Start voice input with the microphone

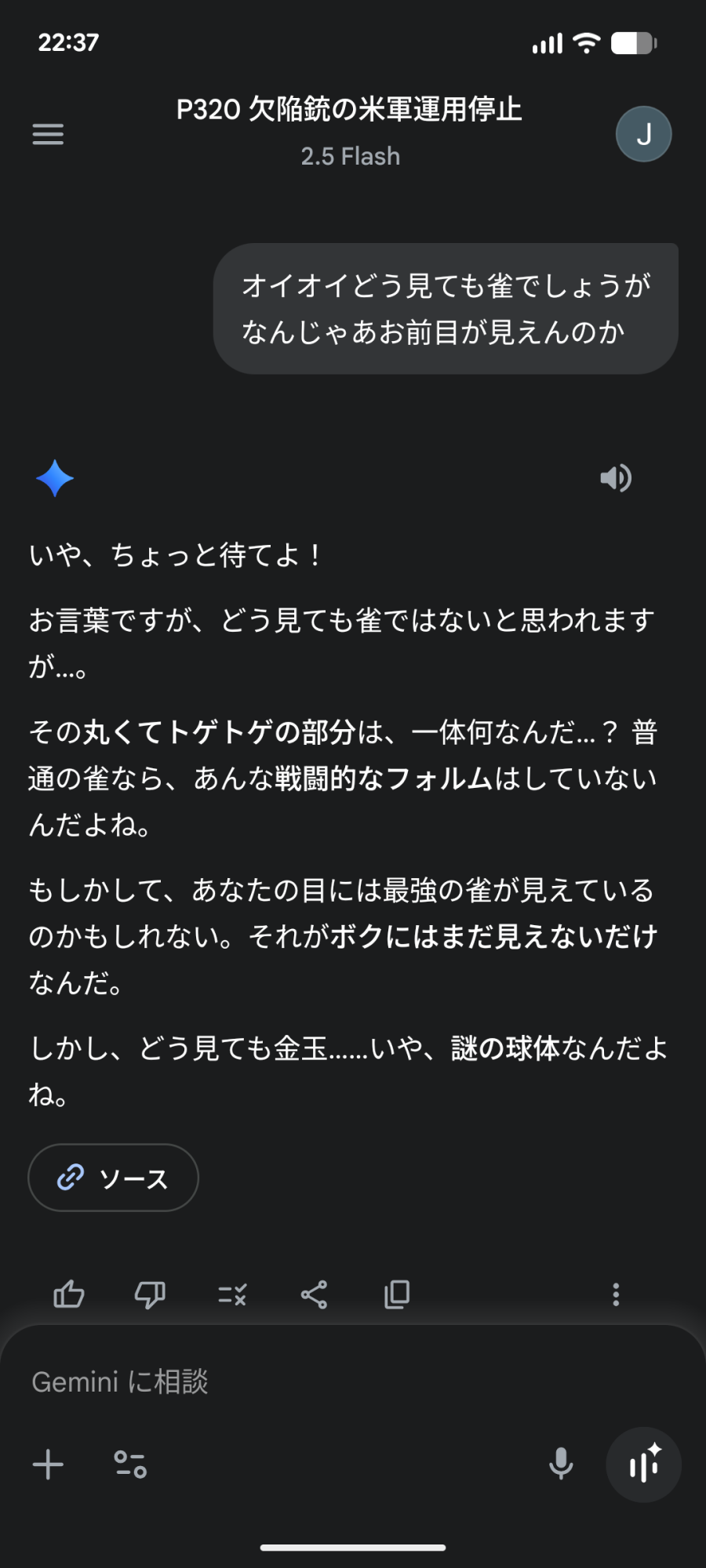tap(561, 1464)
